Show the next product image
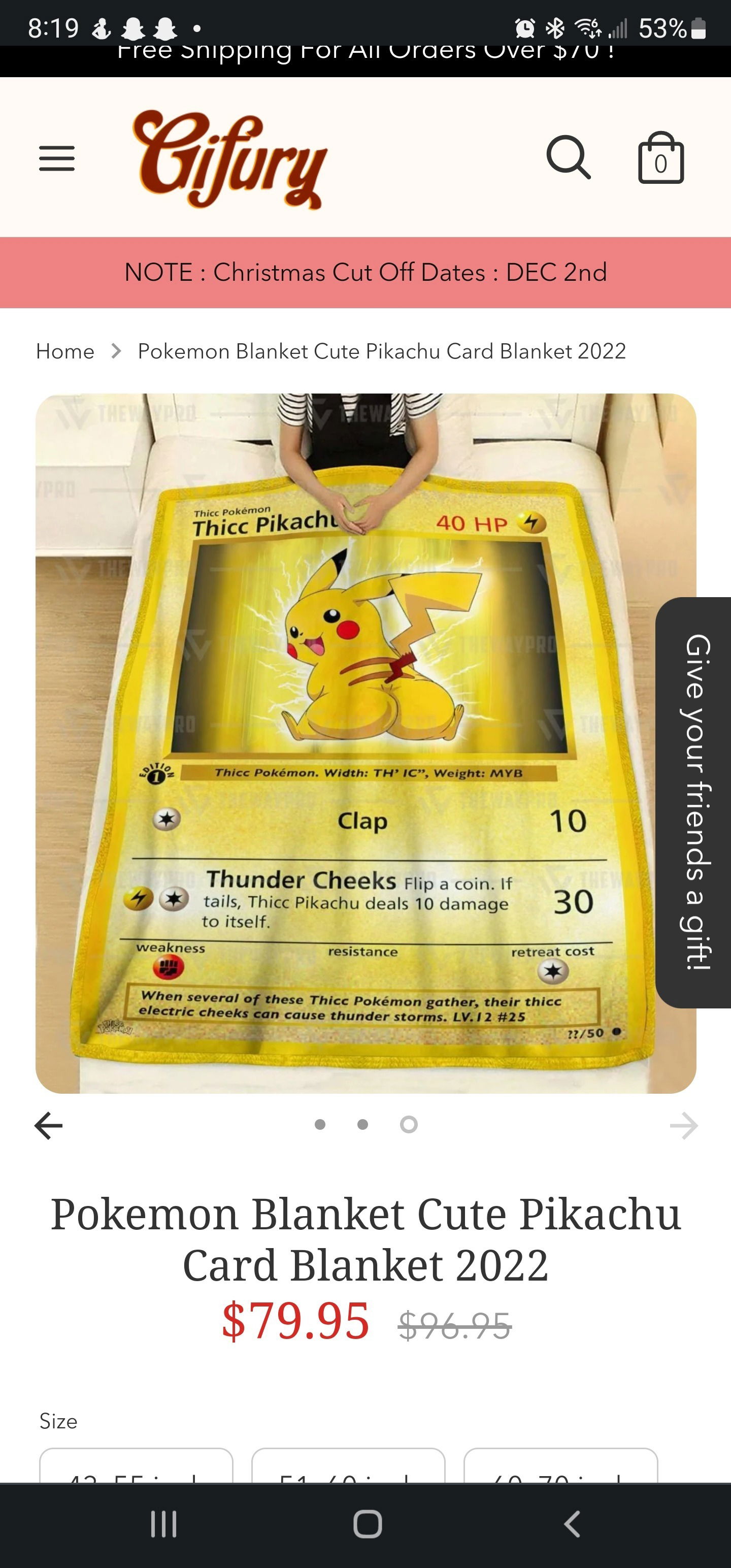Screen dimensions: 731x1568 pyautogui.click(x=683, y=1125)
